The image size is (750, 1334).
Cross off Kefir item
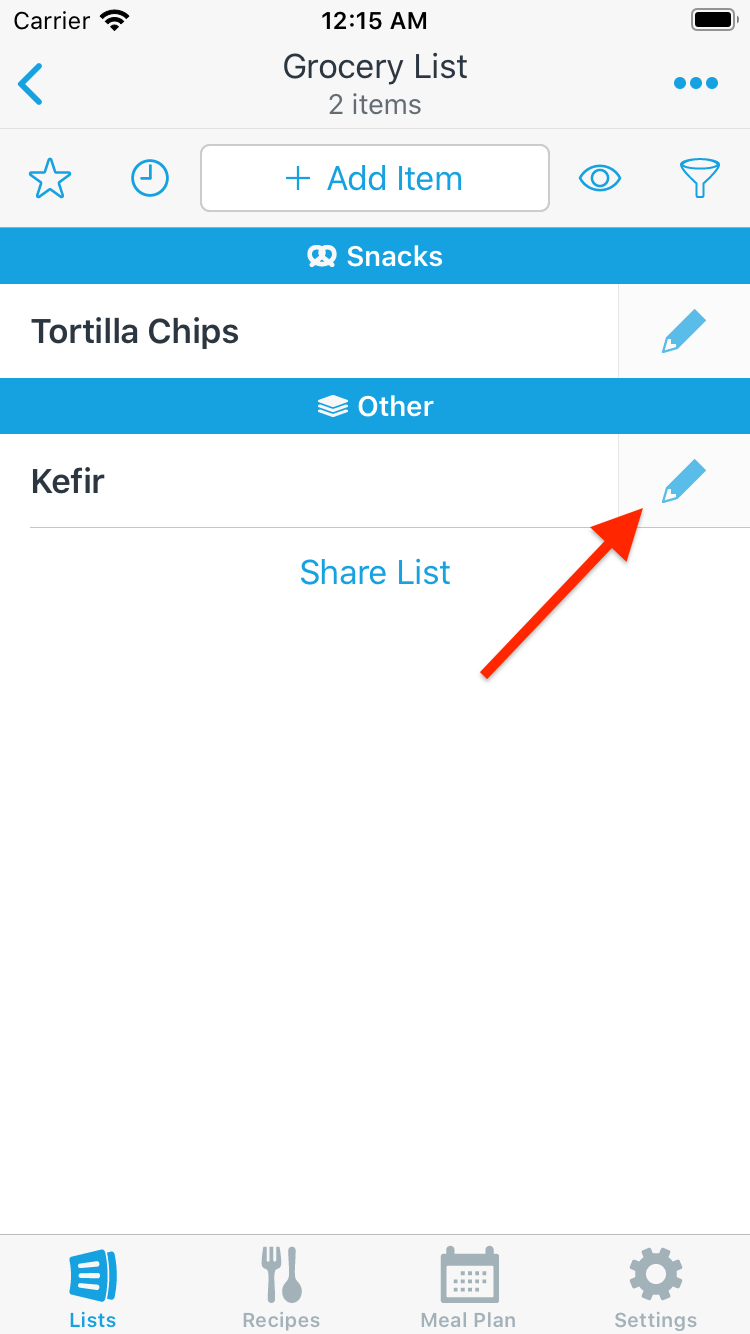click(300, 481)
